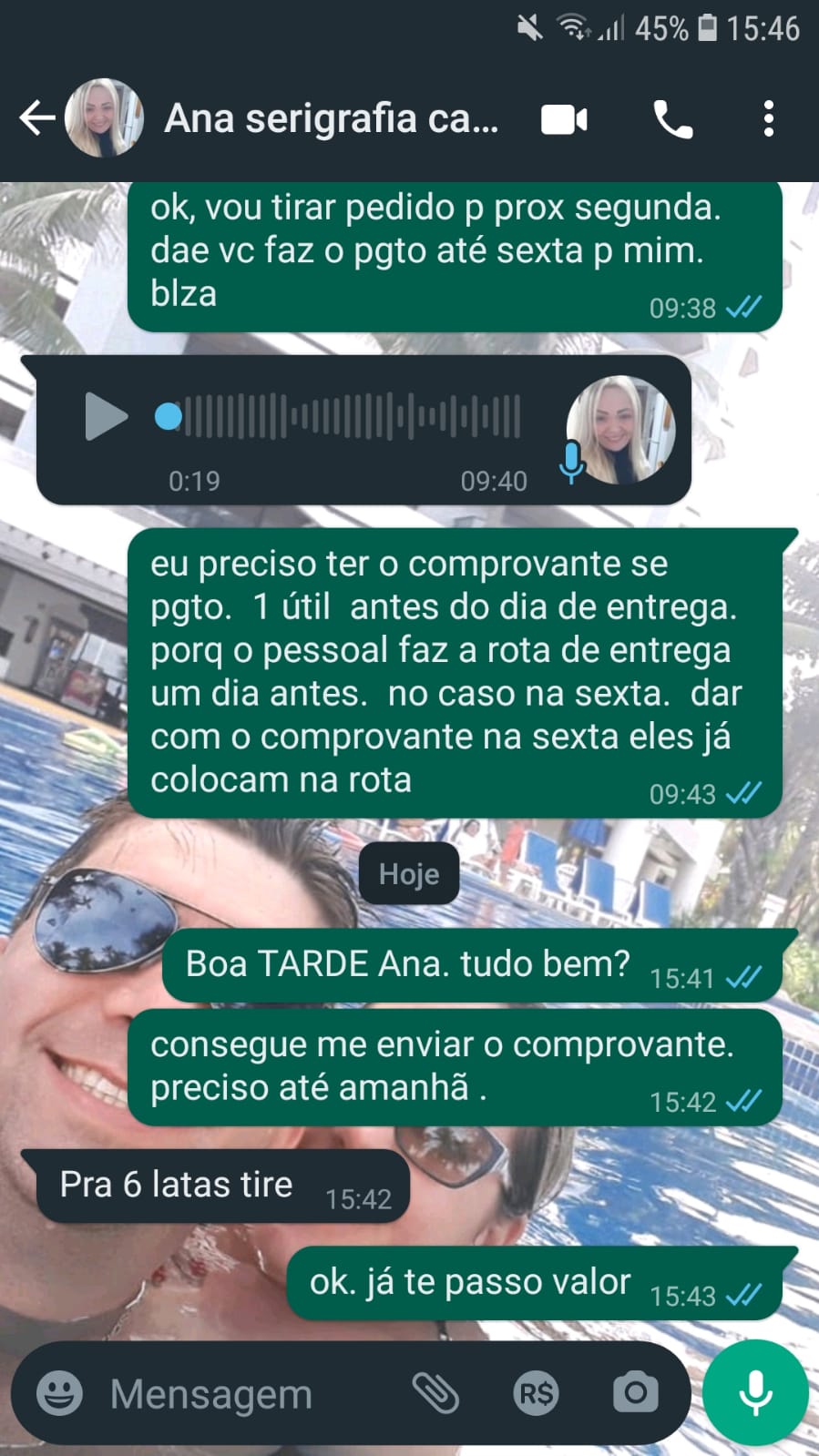Viewport: 819px width, 1456px height.
Task: Tap the Mensagem text field
Action: tap(246, 1393)
